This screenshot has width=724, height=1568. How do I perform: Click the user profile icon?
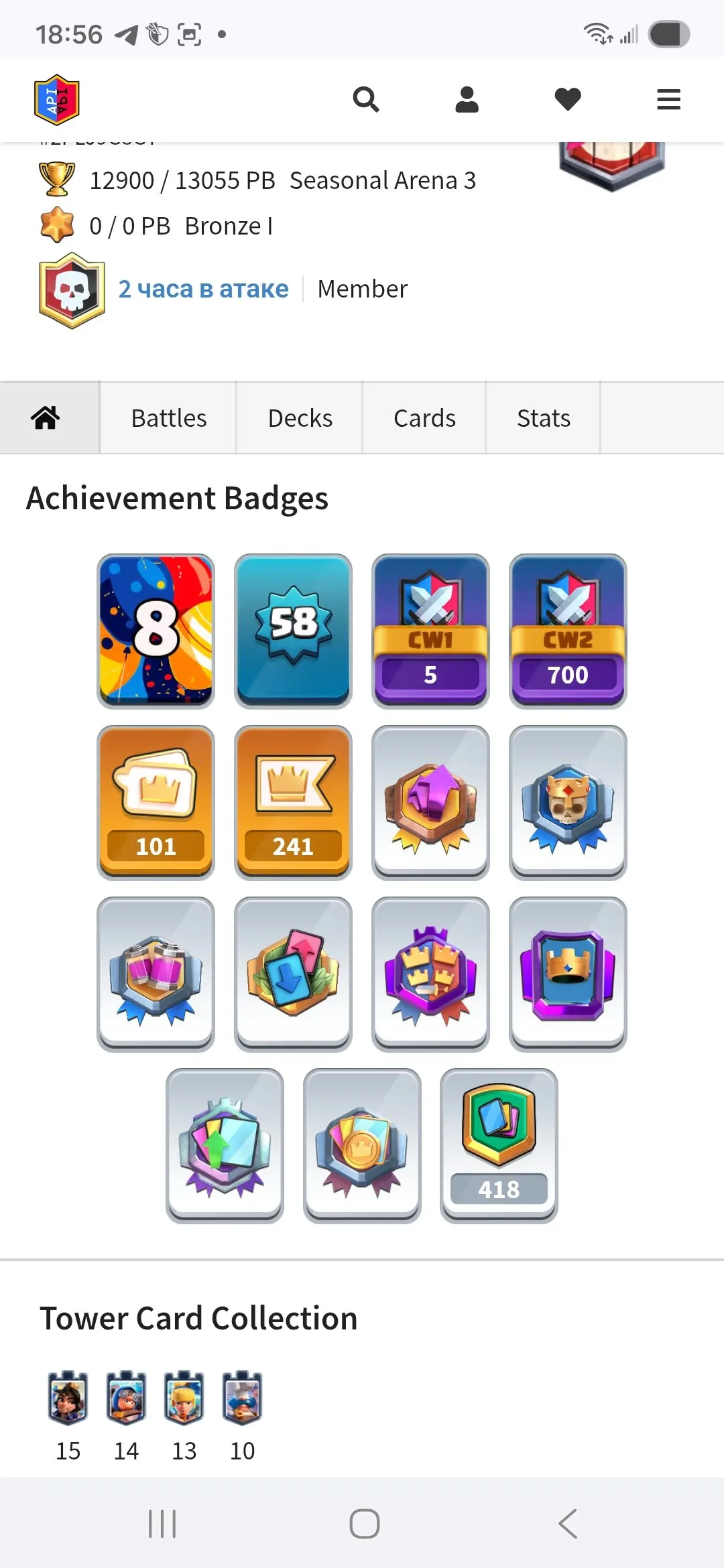(x=467, y=99)
